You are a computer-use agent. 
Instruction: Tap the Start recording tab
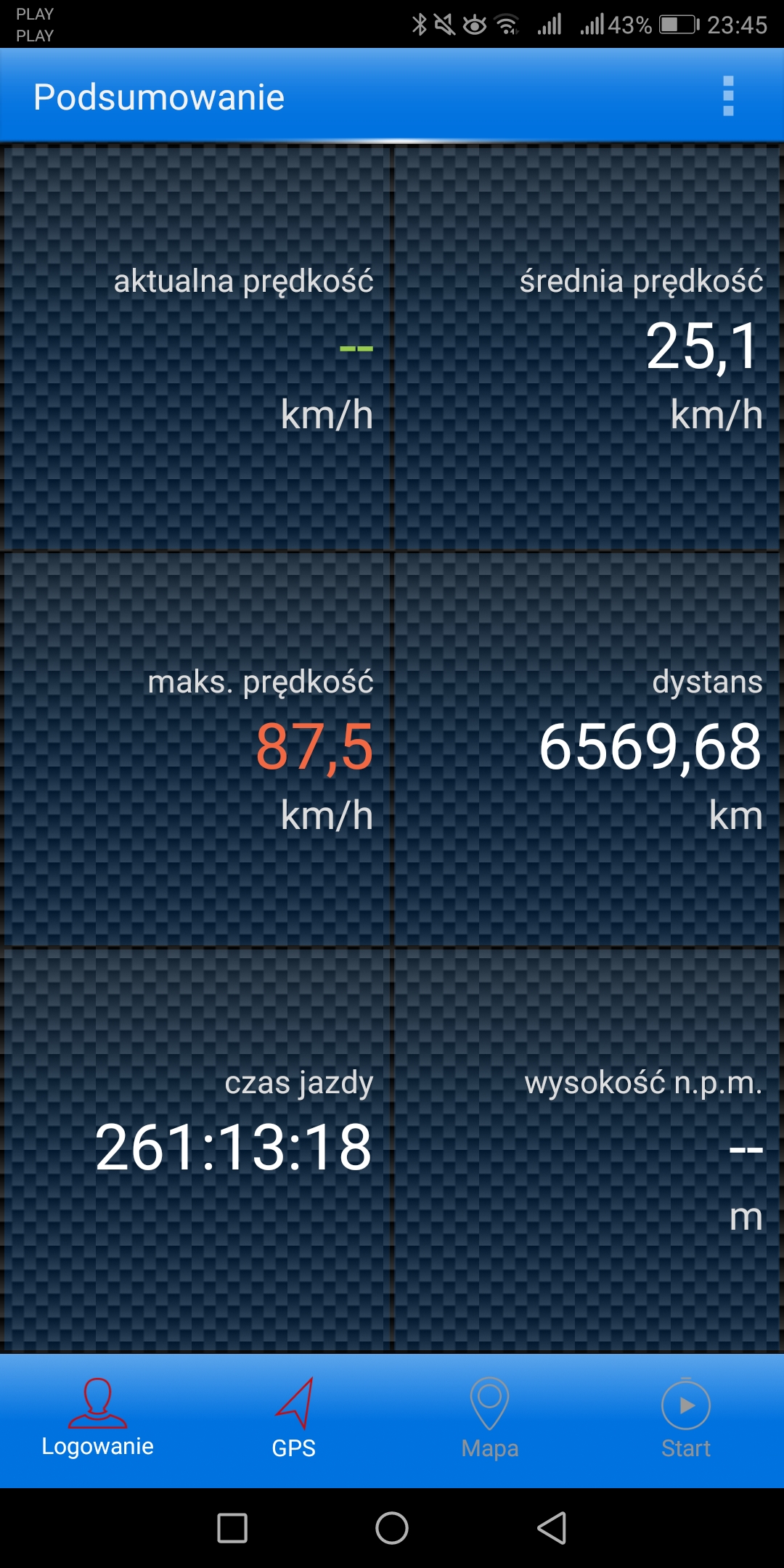[685, 1419]
